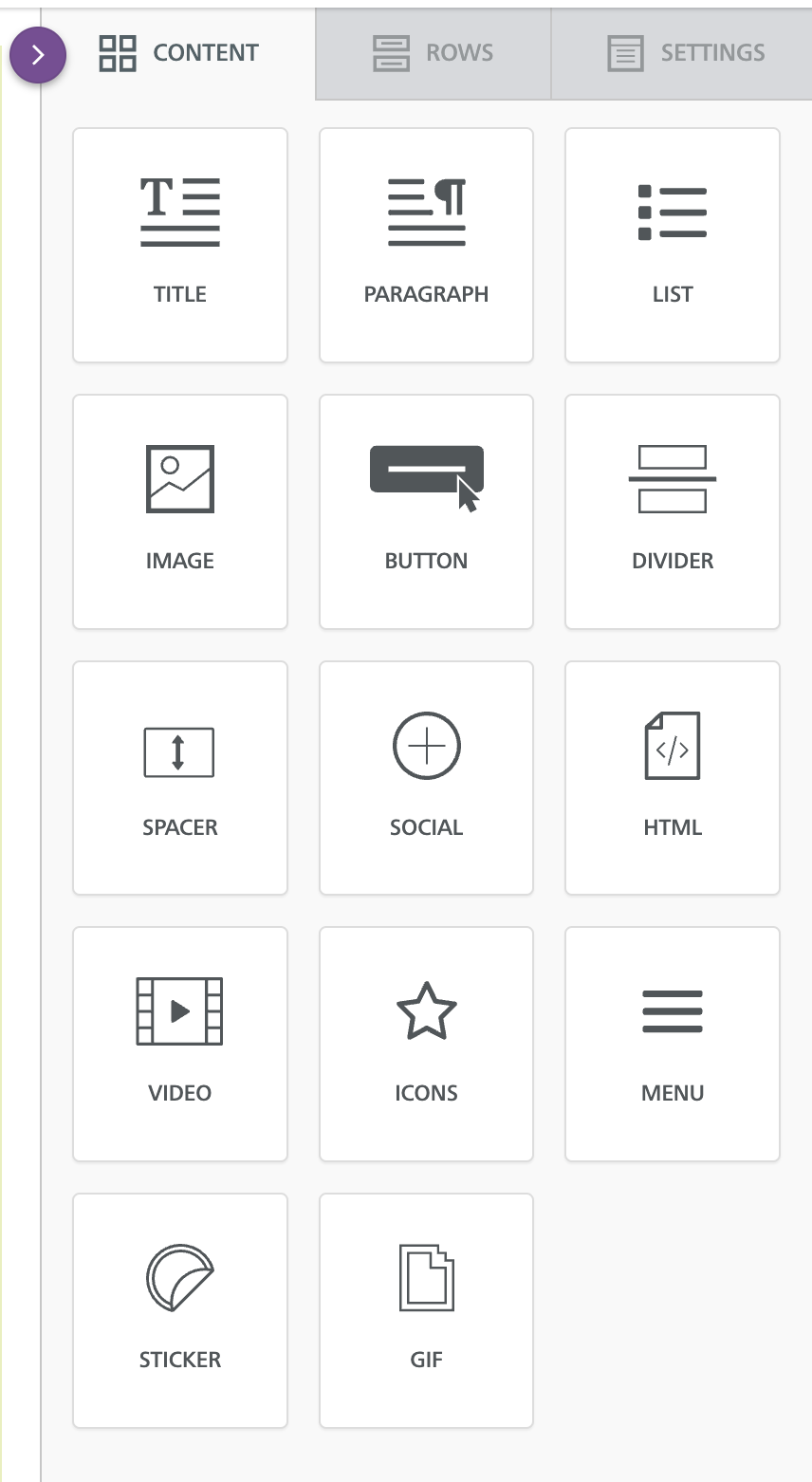This screenshot has width=812, height=1482.
Task: Switch to the Rows tab
Action: [x=434, y=53]
